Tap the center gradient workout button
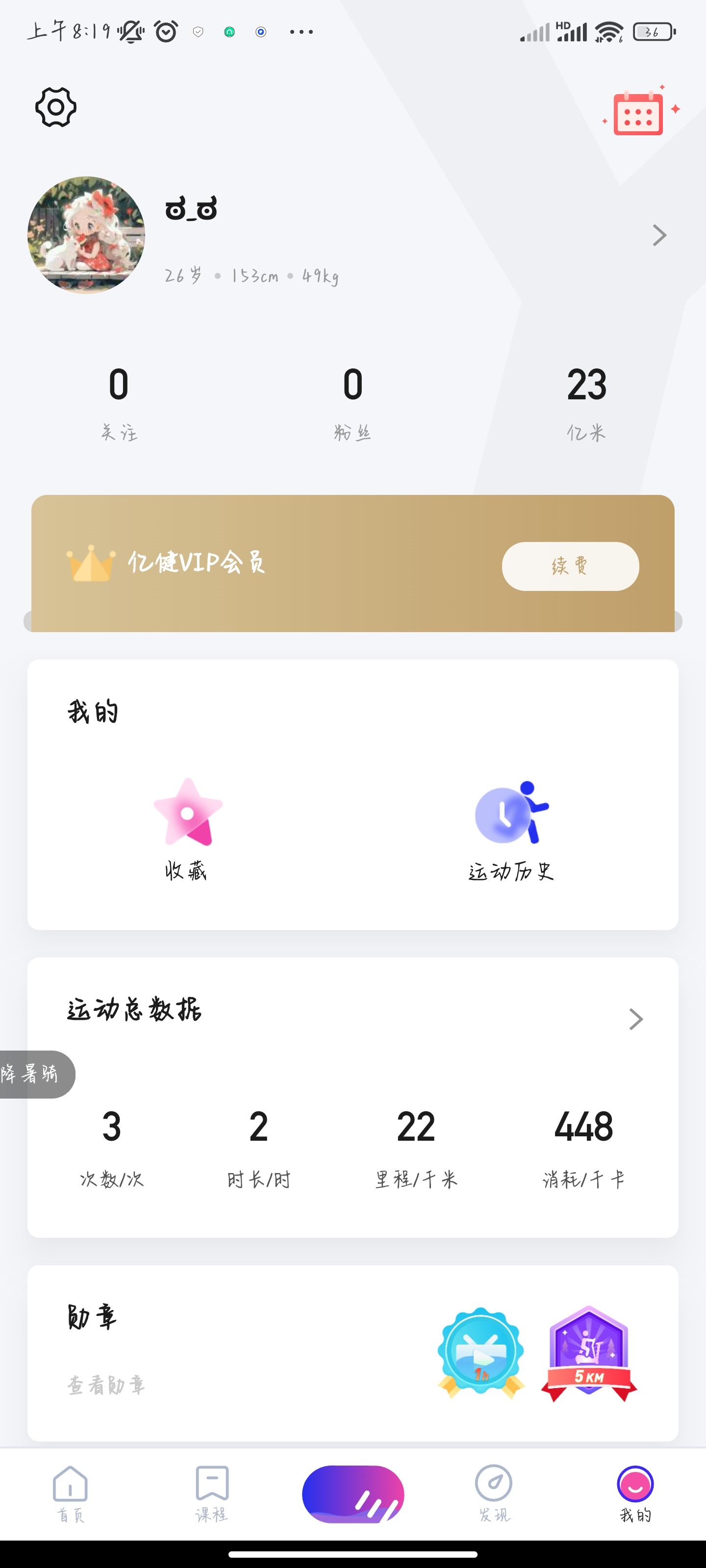The image size is (706, 1568). click(x=353, y=1494)
